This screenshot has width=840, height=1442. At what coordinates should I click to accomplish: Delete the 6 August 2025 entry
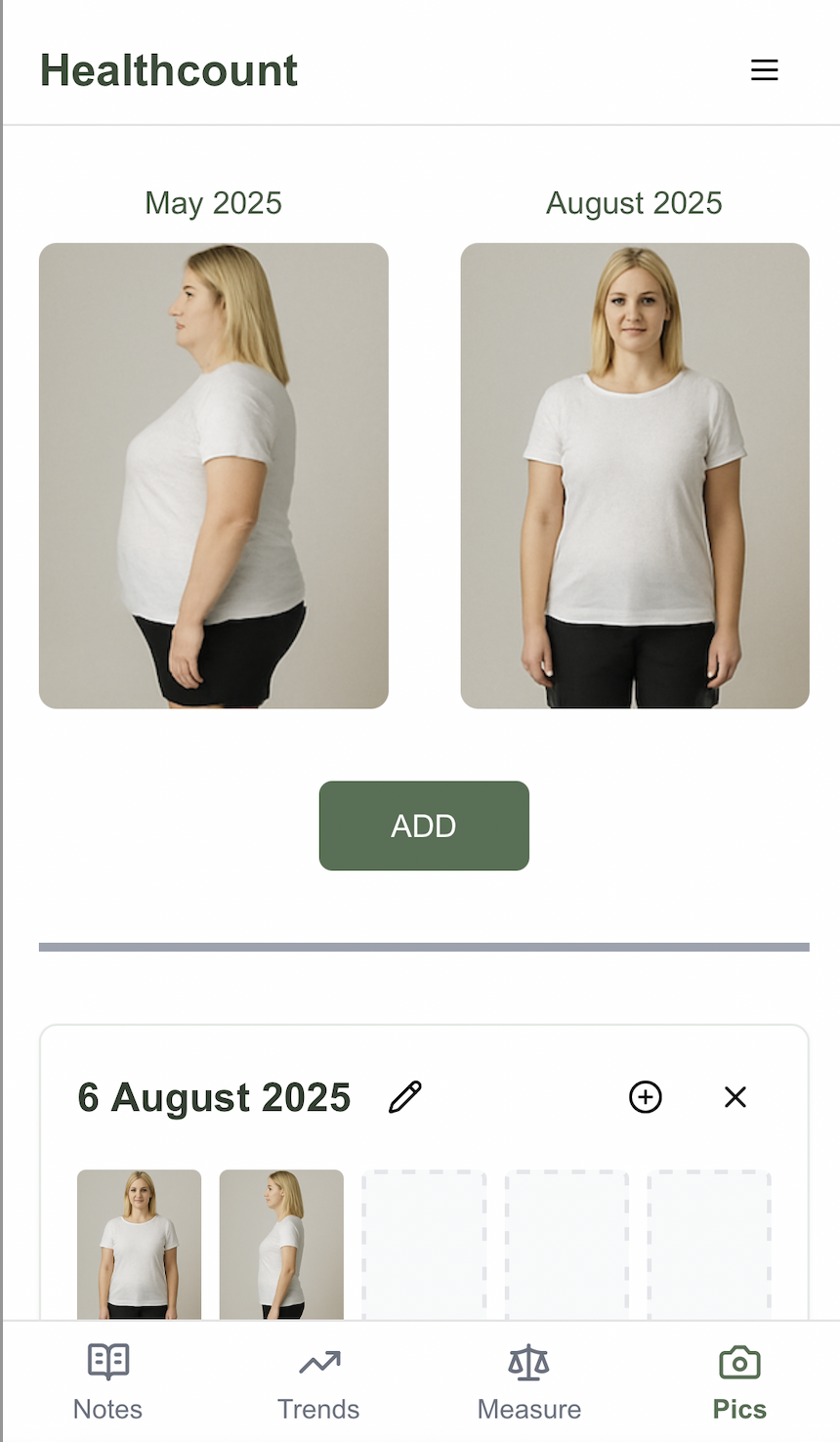click(x=735, y=1097)
